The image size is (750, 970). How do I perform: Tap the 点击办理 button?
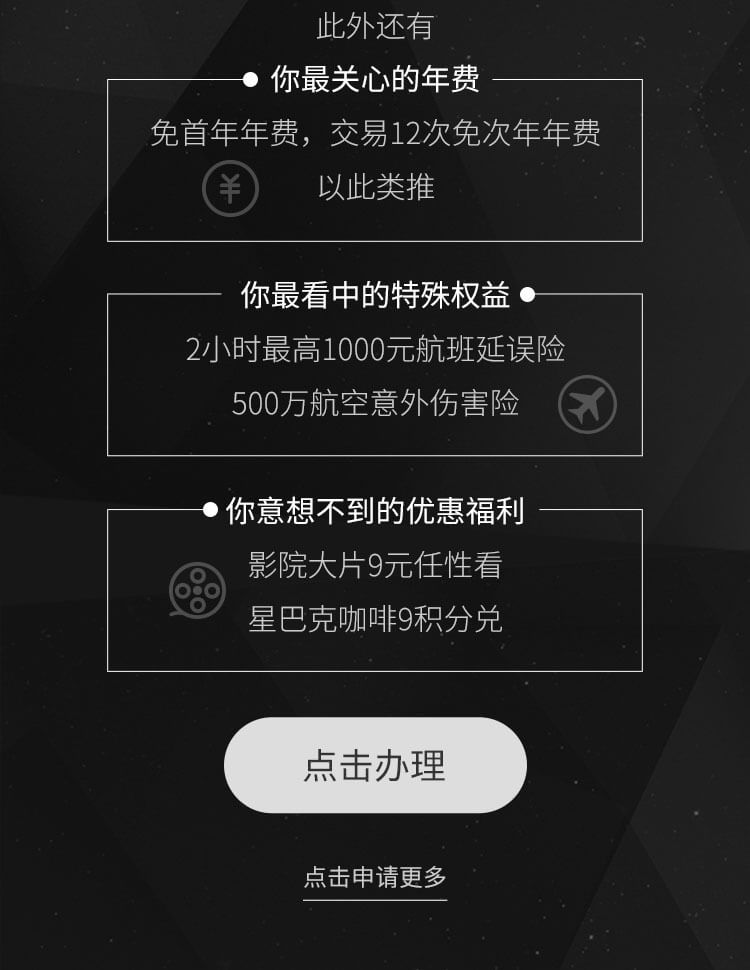point(375,765)
